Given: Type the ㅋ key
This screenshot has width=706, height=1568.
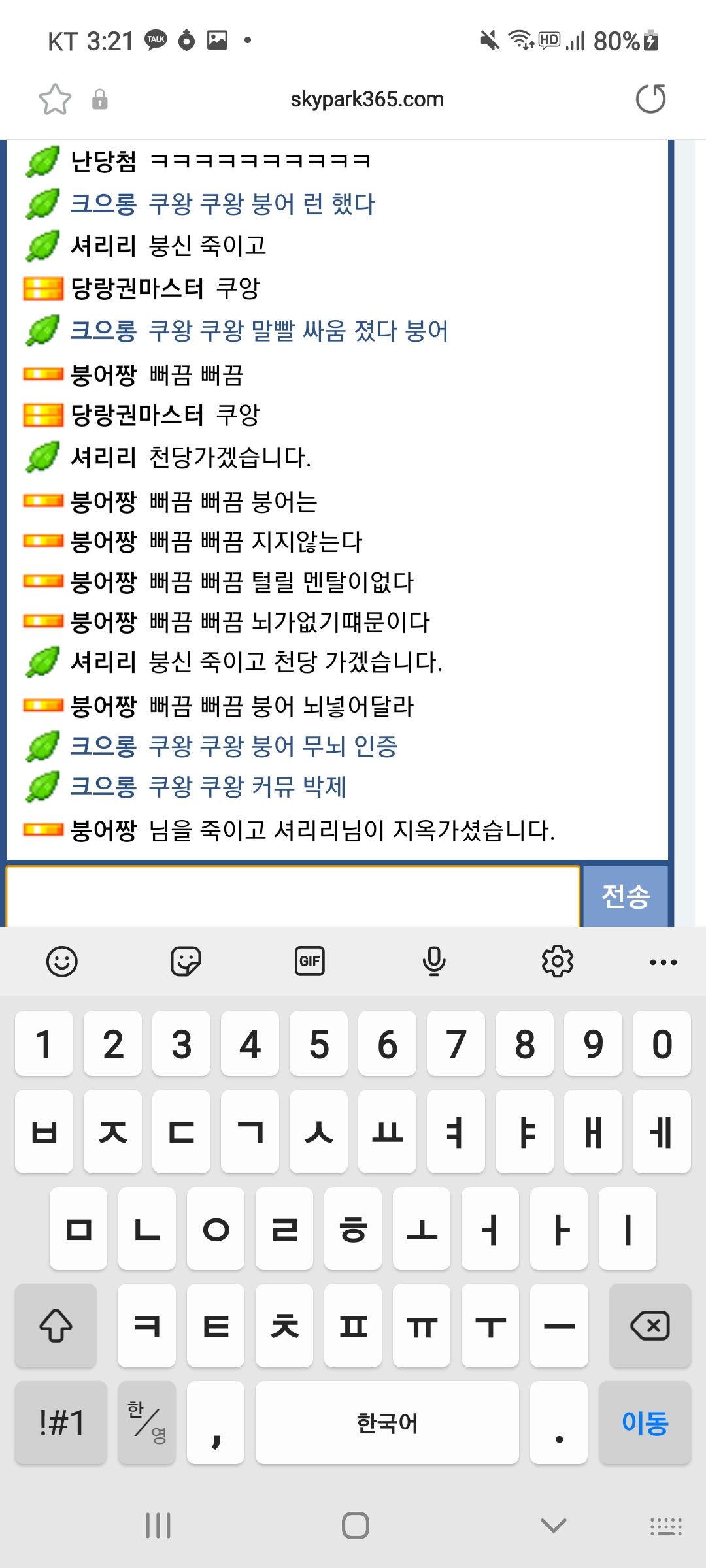Looking at the screenshot, I should (147, 1326).
